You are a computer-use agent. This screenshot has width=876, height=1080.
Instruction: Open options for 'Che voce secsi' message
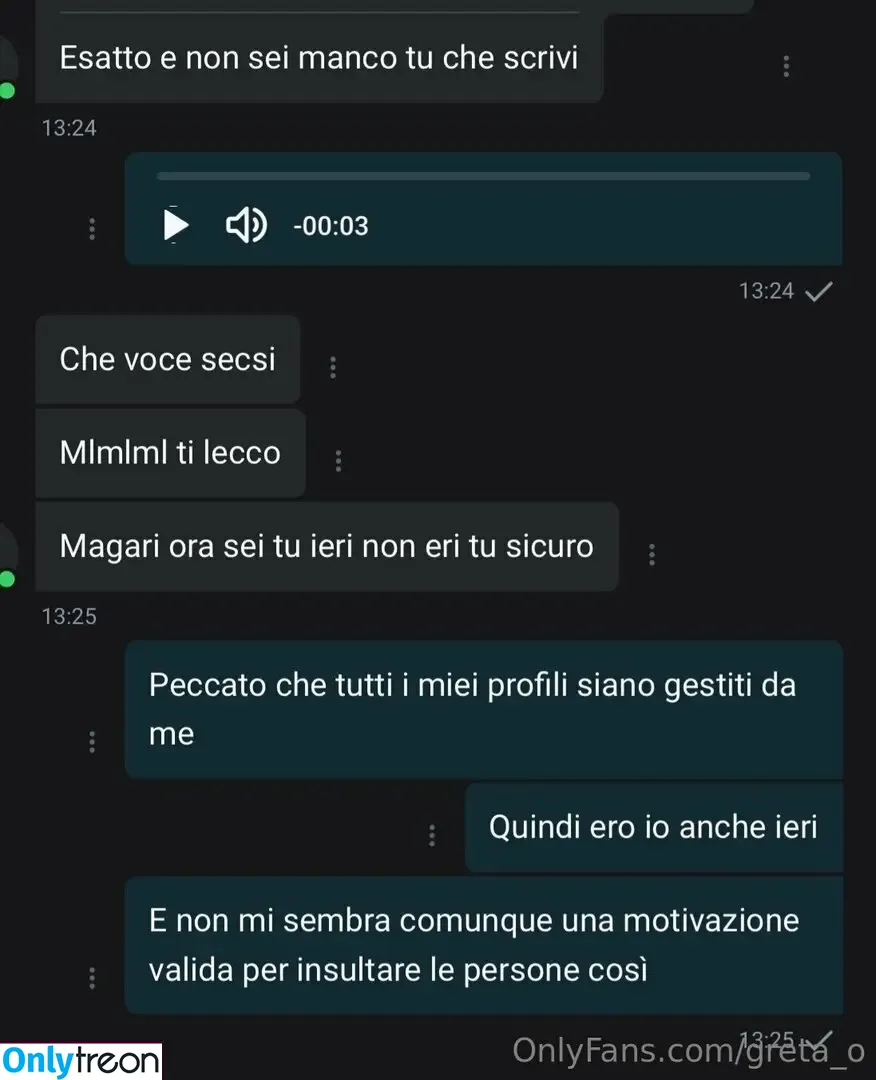coord(333,367)
